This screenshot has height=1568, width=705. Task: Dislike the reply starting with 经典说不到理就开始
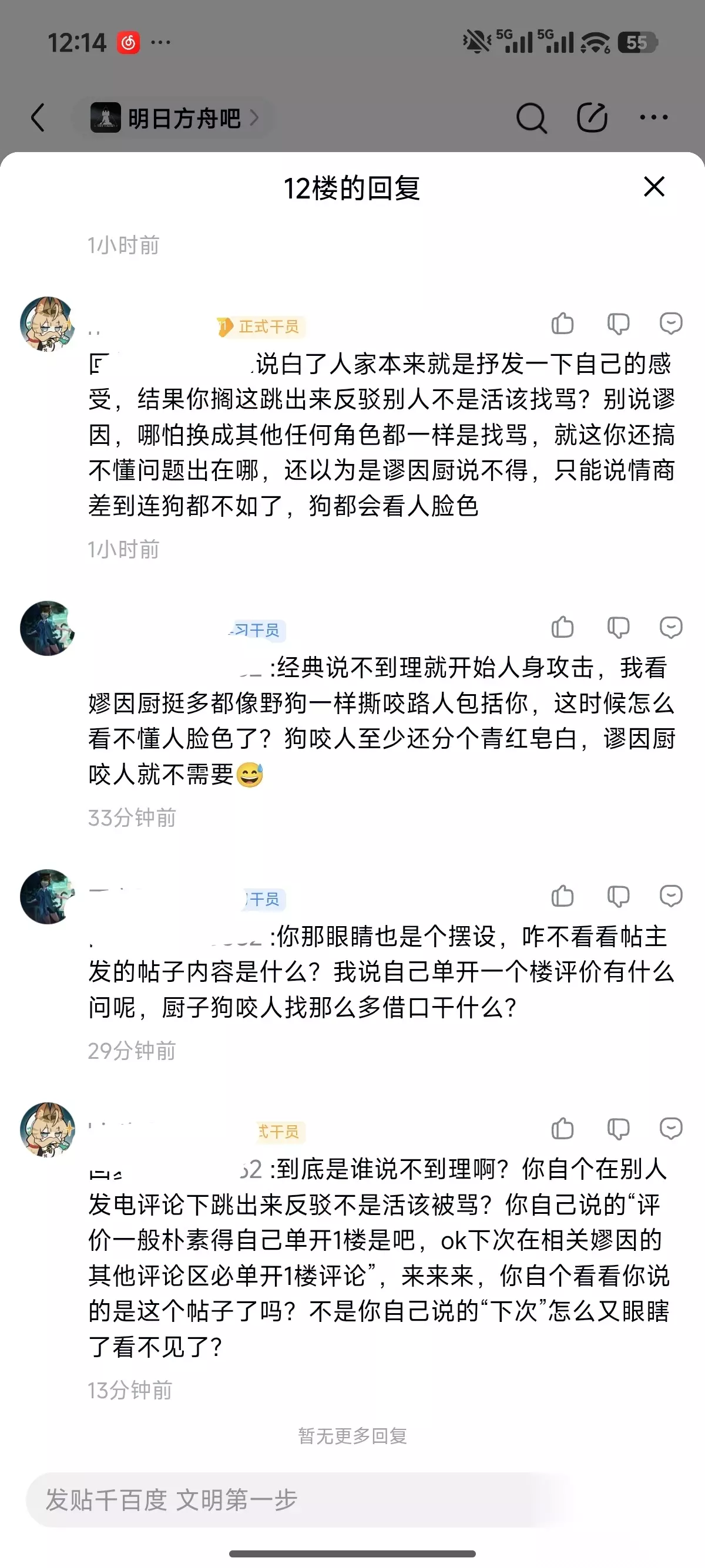click(x=618, y=627)
